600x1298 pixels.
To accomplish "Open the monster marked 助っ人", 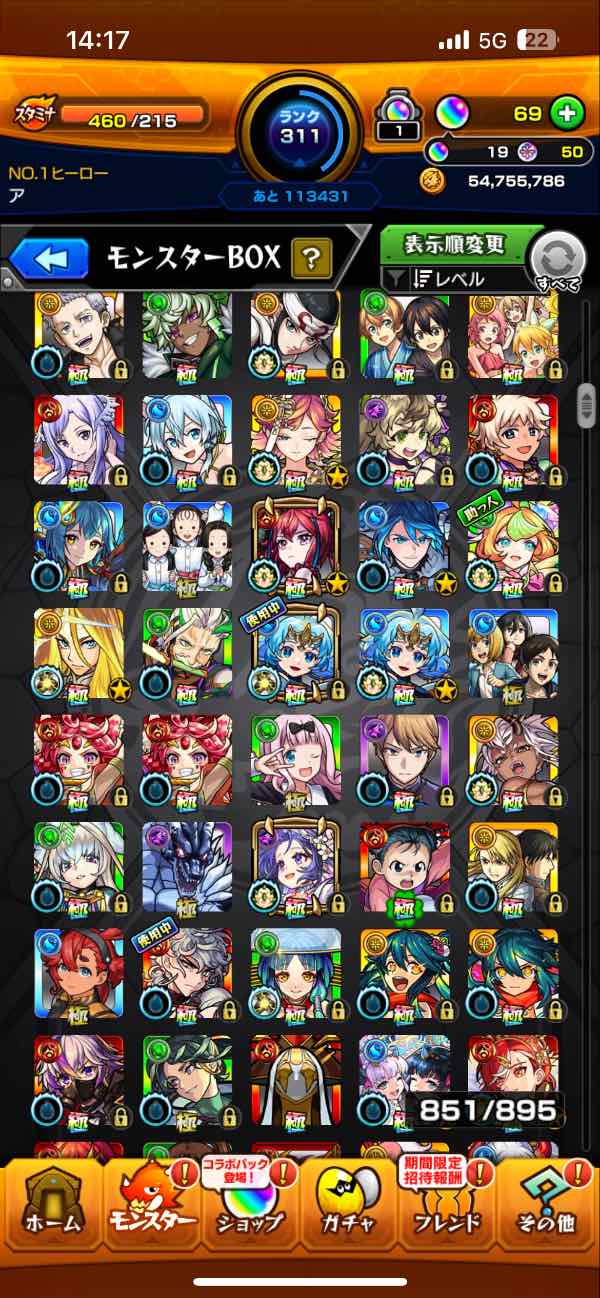I will click(512, 546).
